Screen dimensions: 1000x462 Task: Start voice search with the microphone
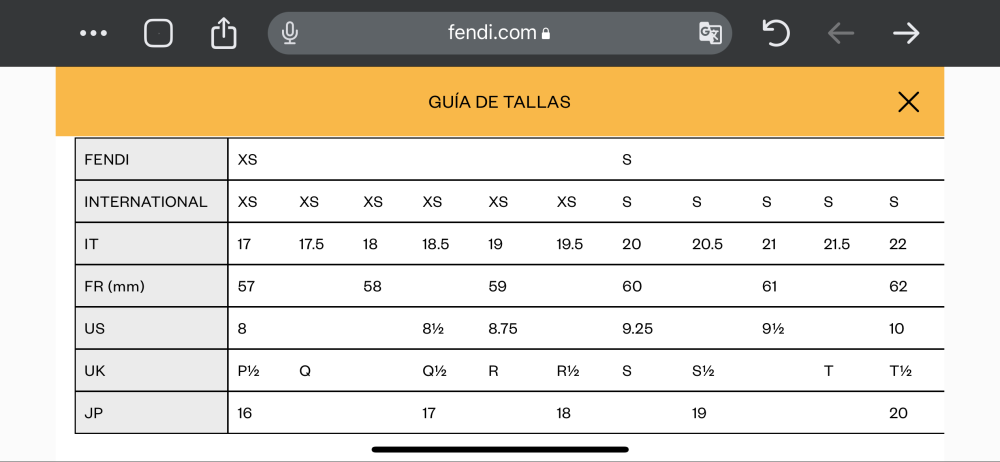pos(290,33)
